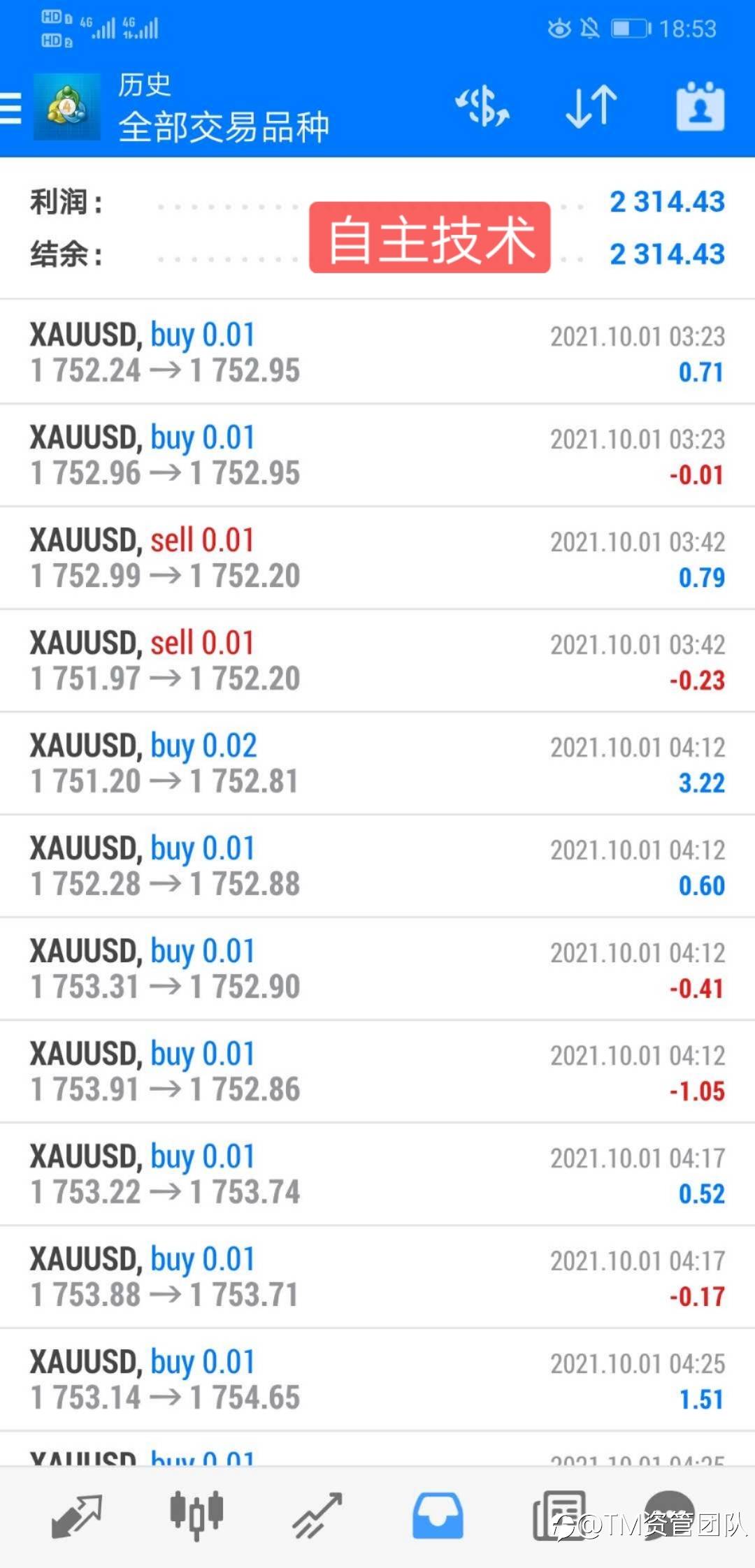Switch to the candlestick Chart tab

coord(197,1516)
